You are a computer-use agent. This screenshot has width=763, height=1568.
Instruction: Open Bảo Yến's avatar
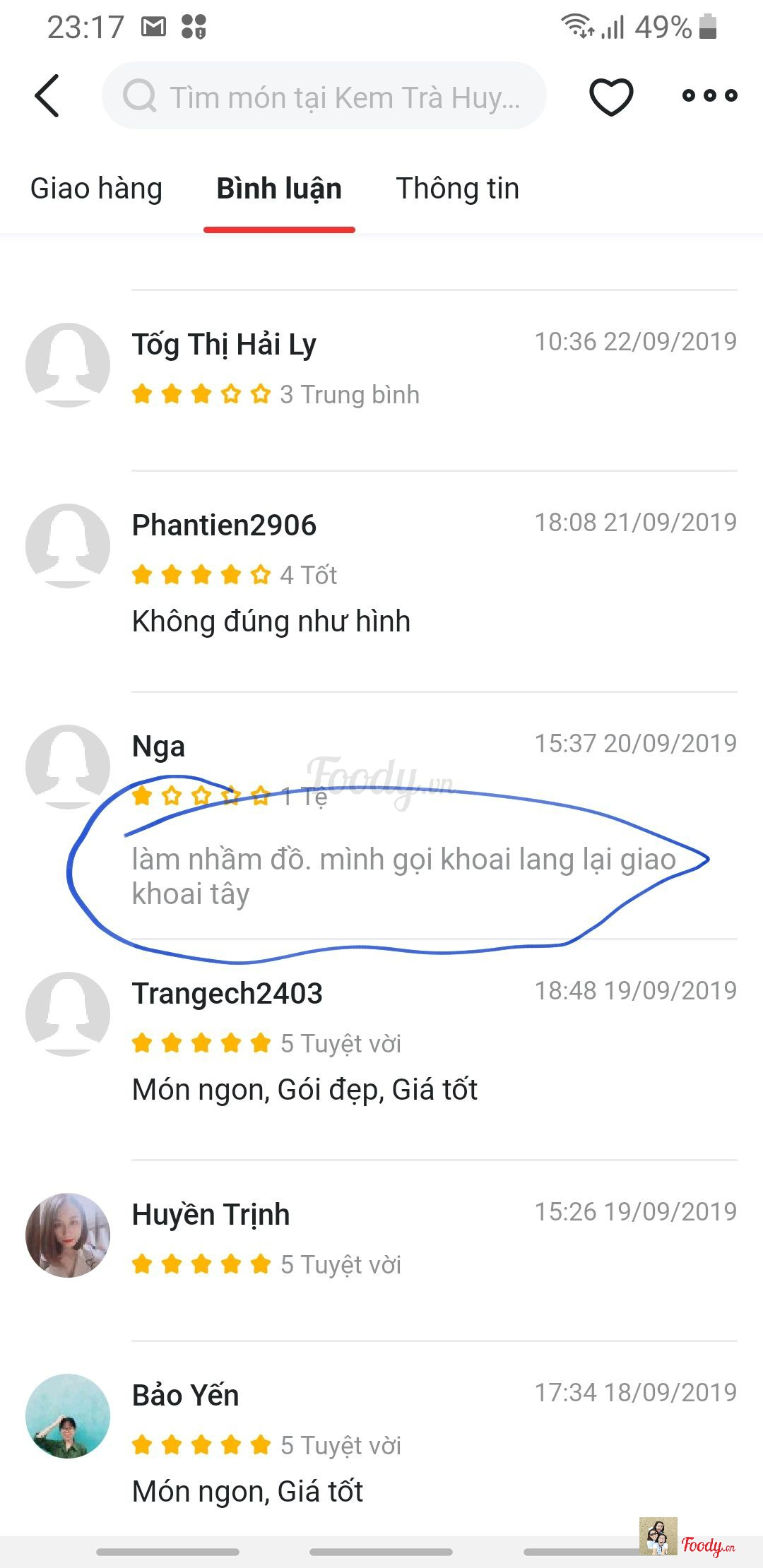[x=68, y=1416]
